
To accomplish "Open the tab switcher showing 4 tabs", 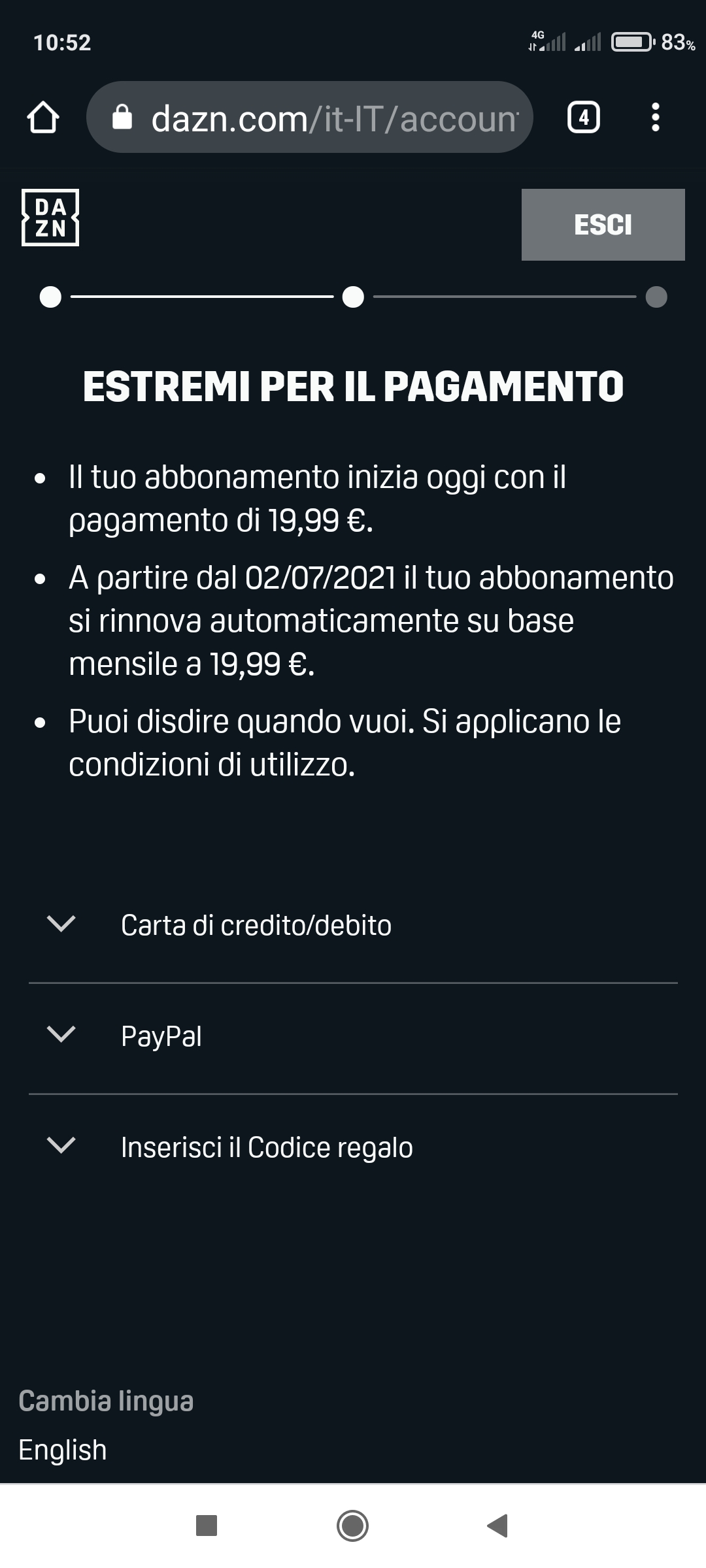I will (x=584, y=118).
